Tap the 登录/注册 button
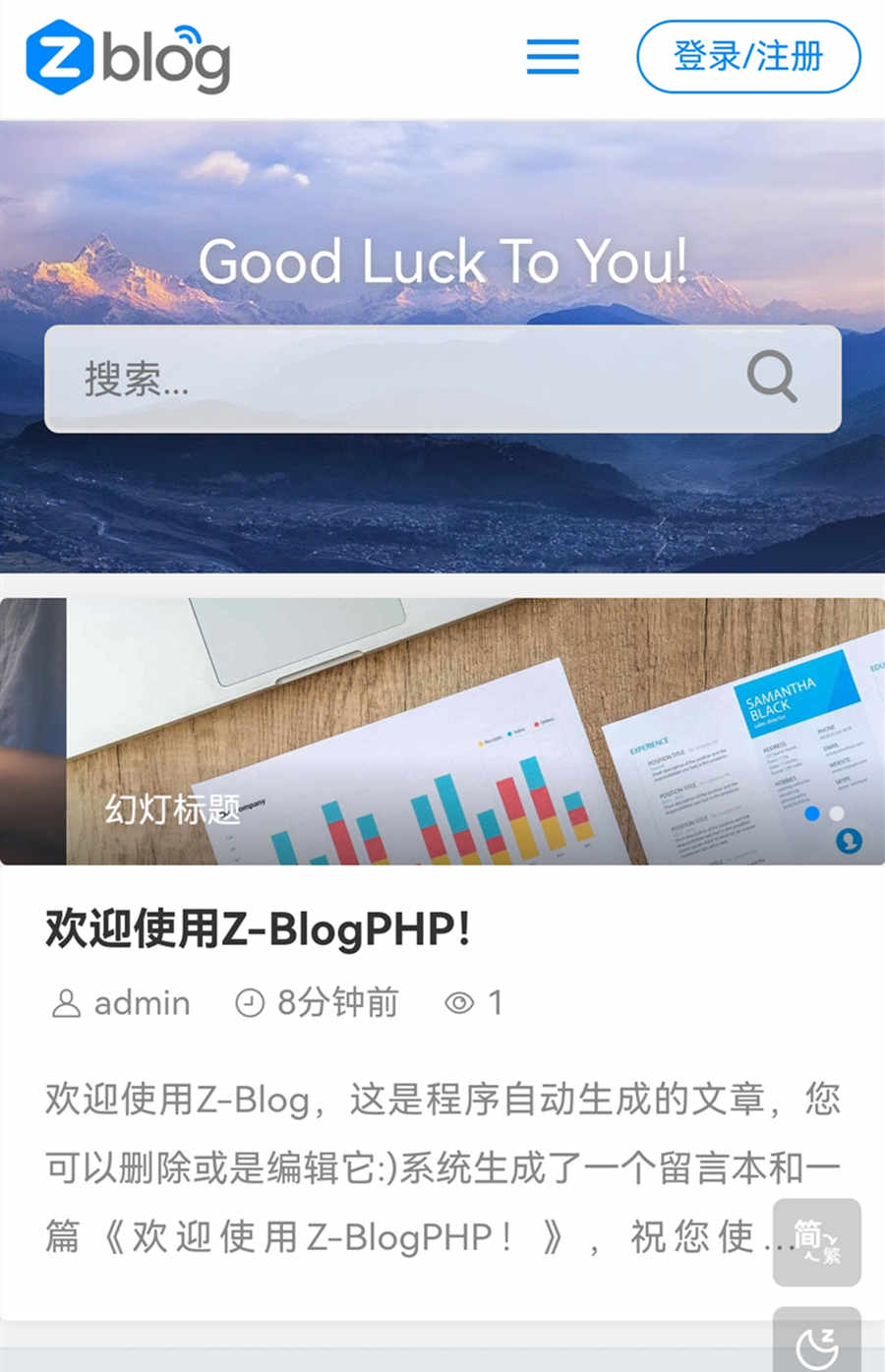 click(x=748, y=57)
